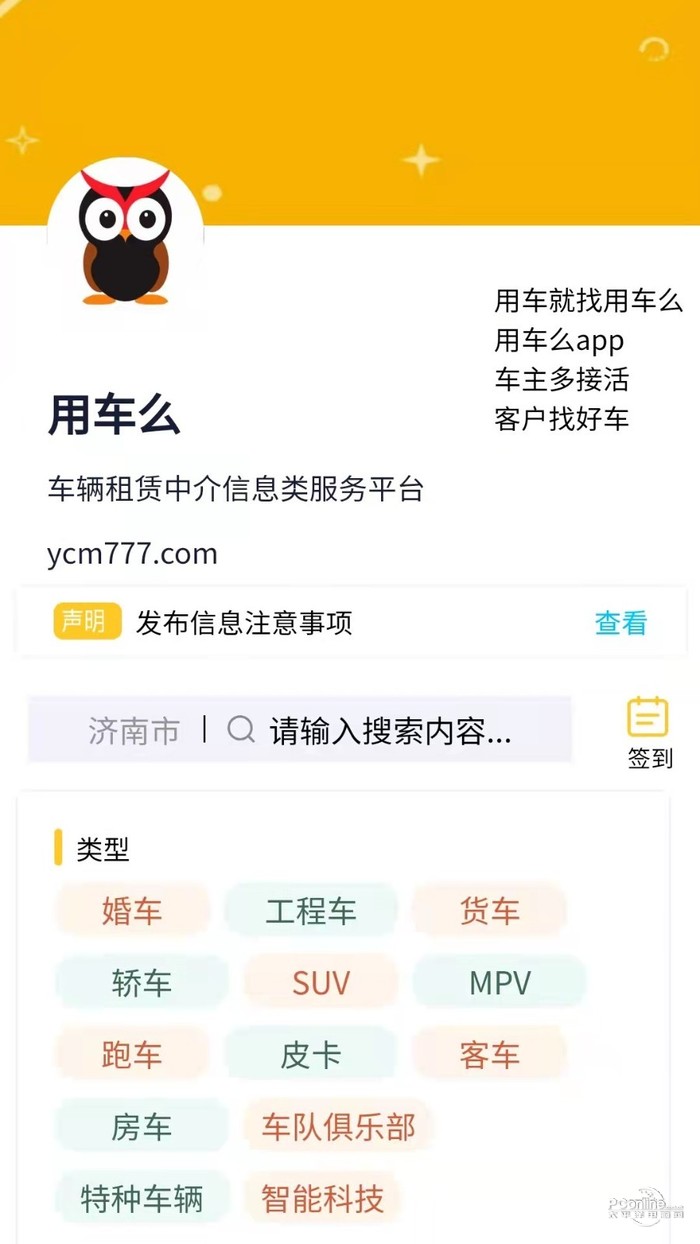Select the 婚车 type chip
The height and width of the screenshot is (1244, 700).
(x=132, y=911)
